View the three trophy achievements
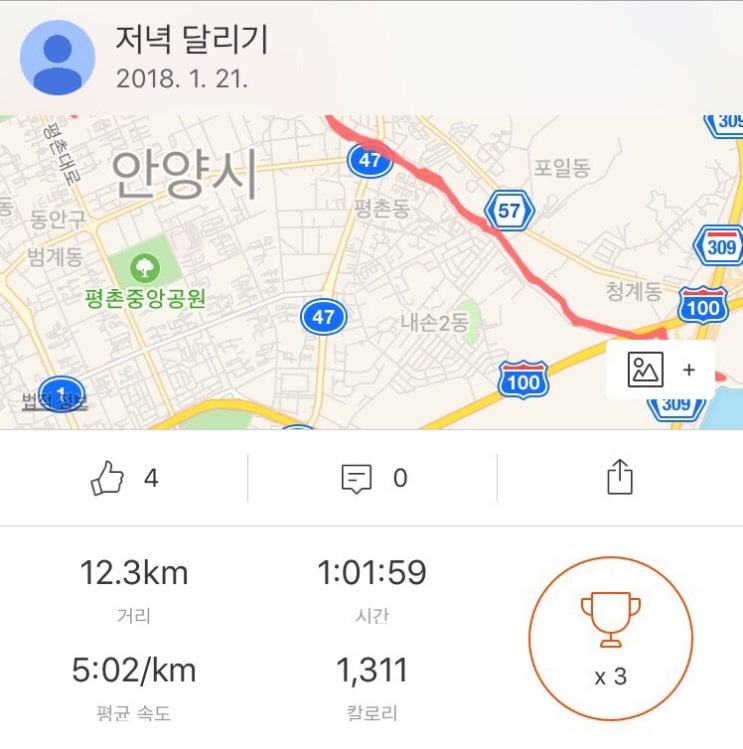This screenshot has width=743, height=749. click(611, 638)
